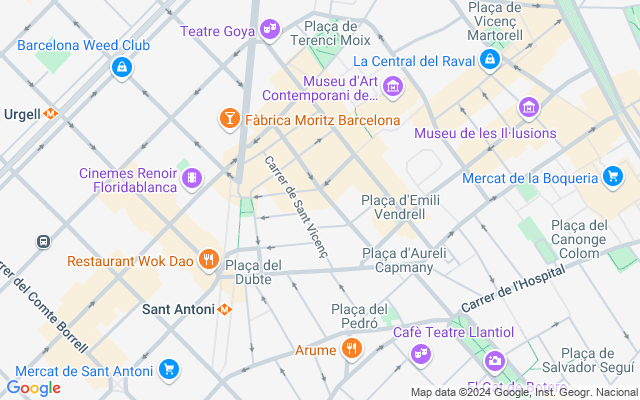640x400 pixels.
Task: Open the Arume restaurant marker
Action: [351, 349]
